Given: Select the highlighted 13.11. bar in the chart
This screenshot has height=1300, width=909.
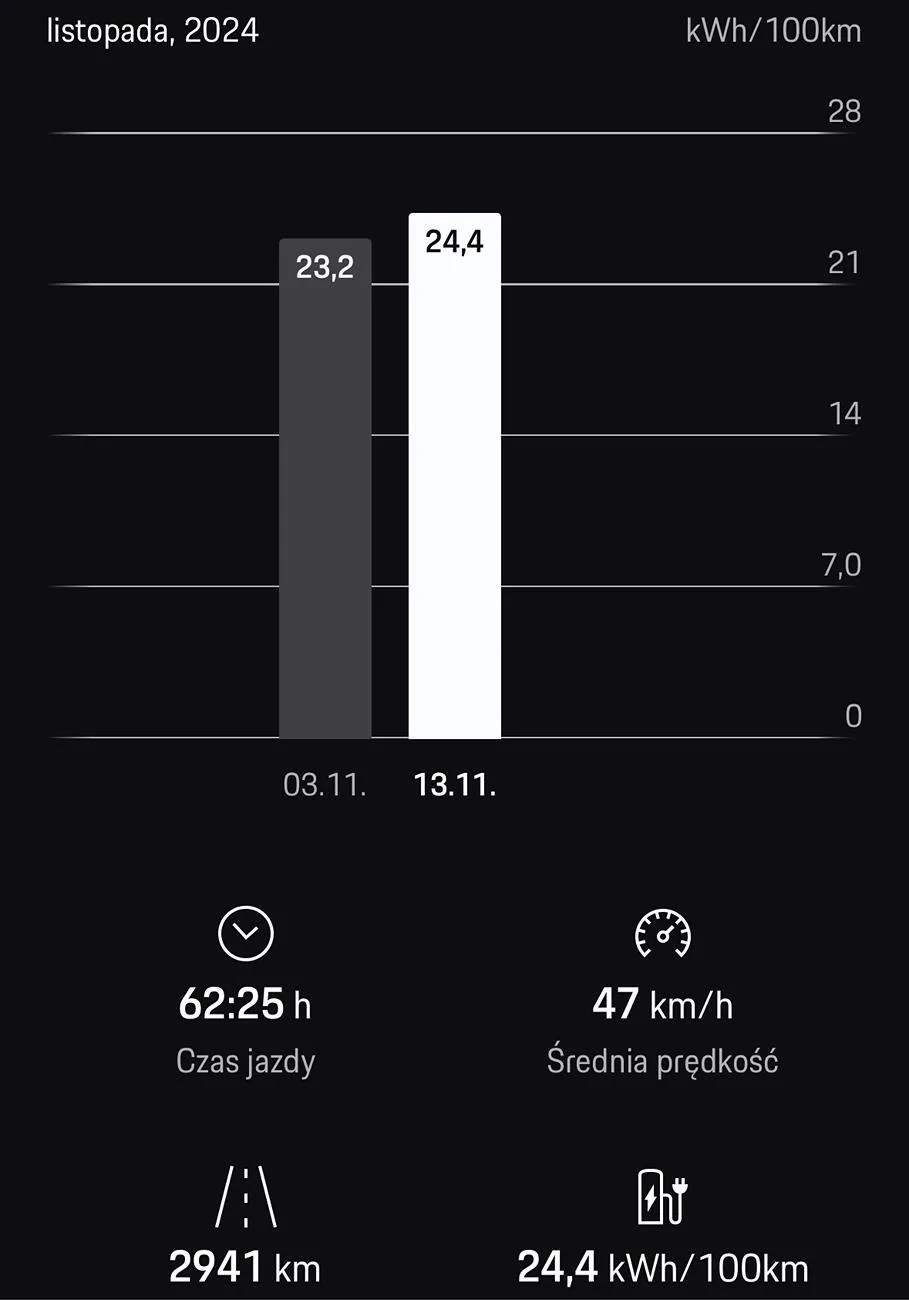Looking at the screenshot, I should (x=454, y=470).
